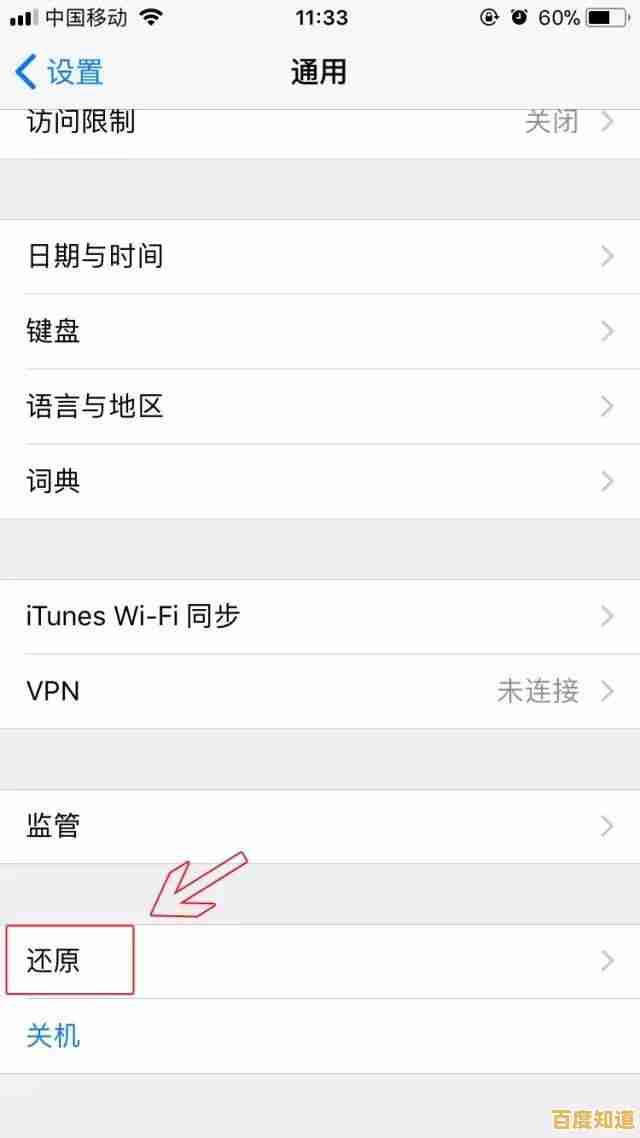Go back to 设置
Image resolution: width=640 pixels, height=1138 pixels.
click(x=60, y=72)
